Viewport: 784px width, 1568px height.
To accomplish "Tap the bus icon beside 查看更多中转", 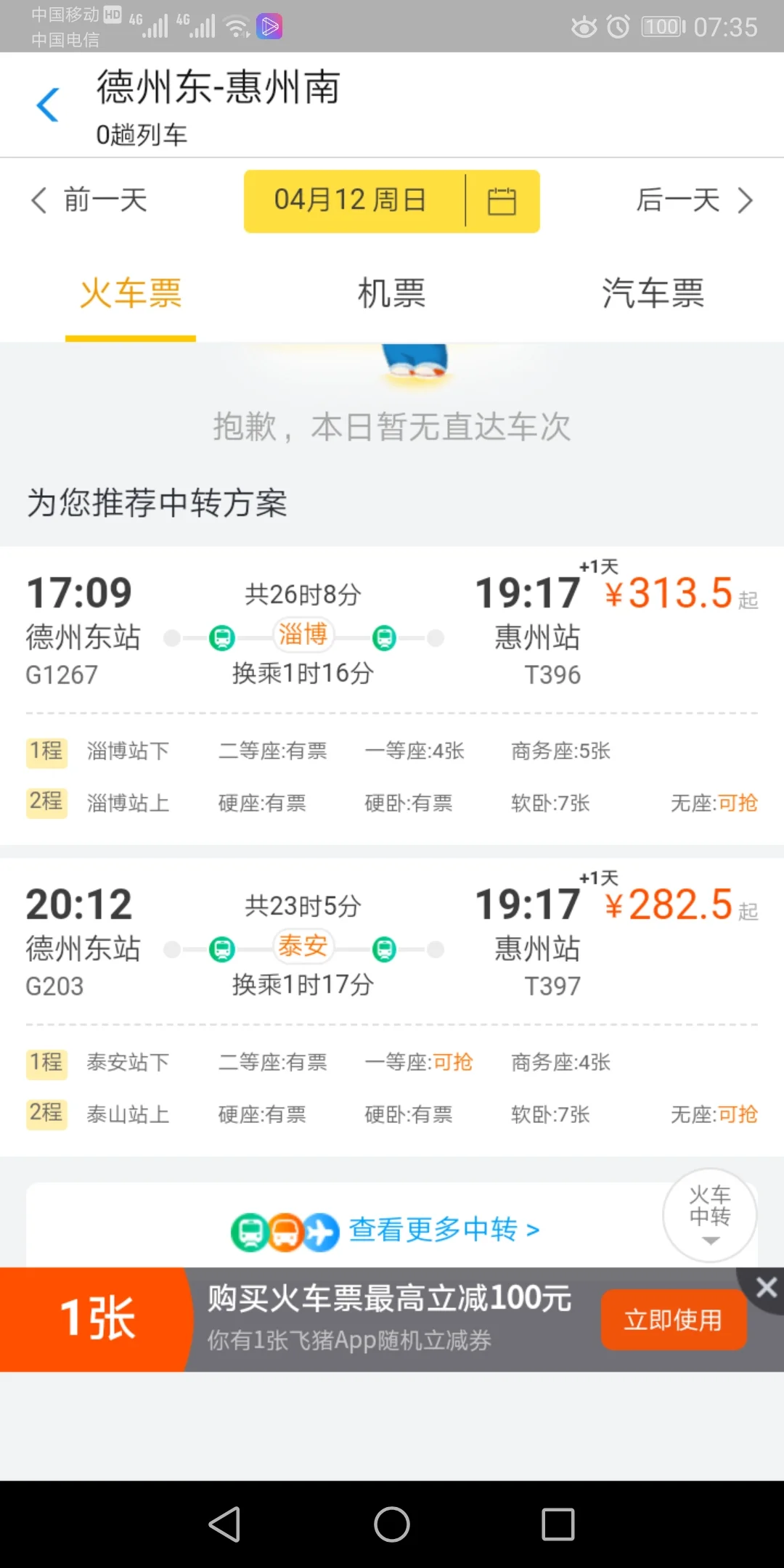I will point(285,1230).
